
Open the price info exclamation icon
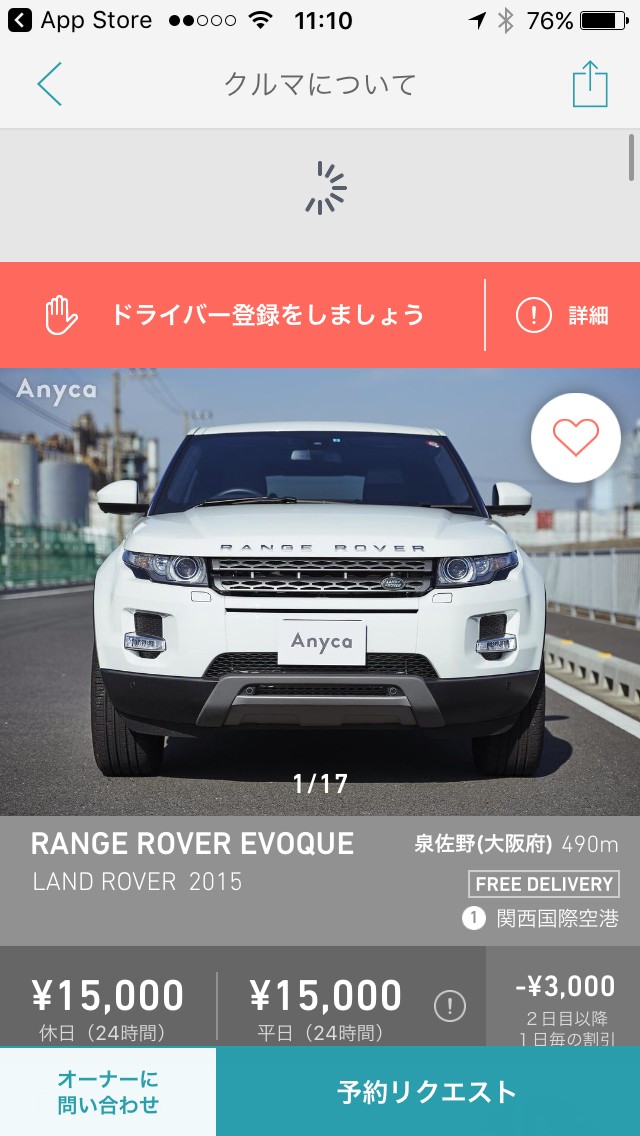click(x=449, y=1006)
